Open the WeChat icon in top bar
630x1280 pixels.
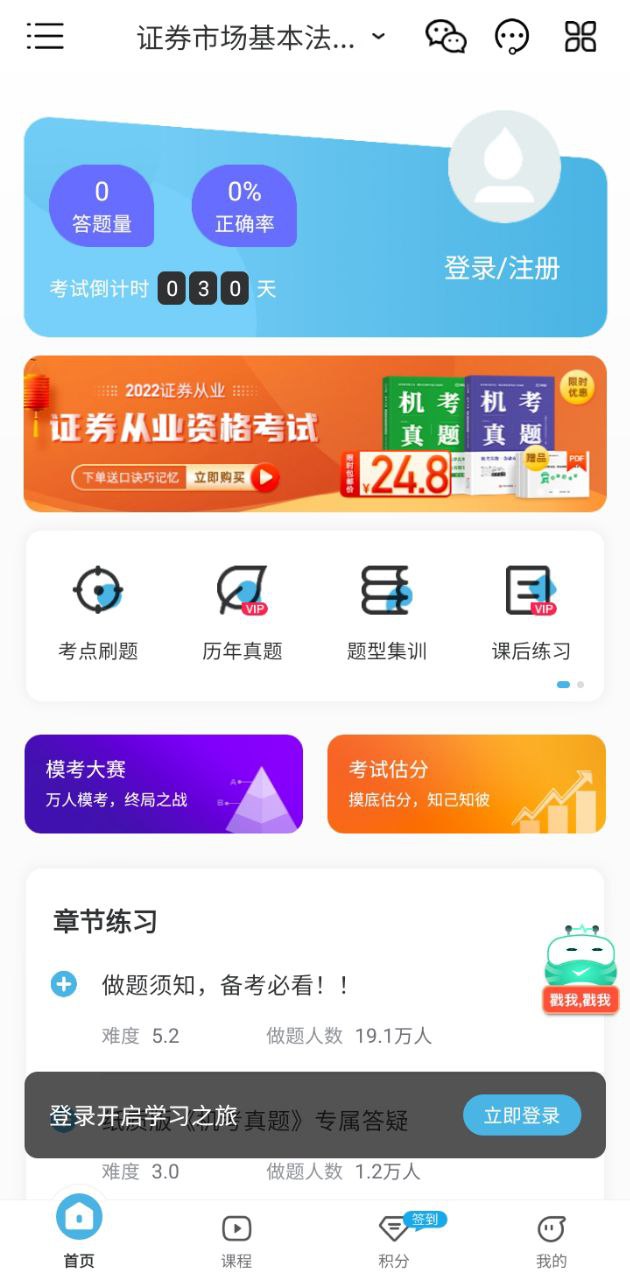[445, 37]
